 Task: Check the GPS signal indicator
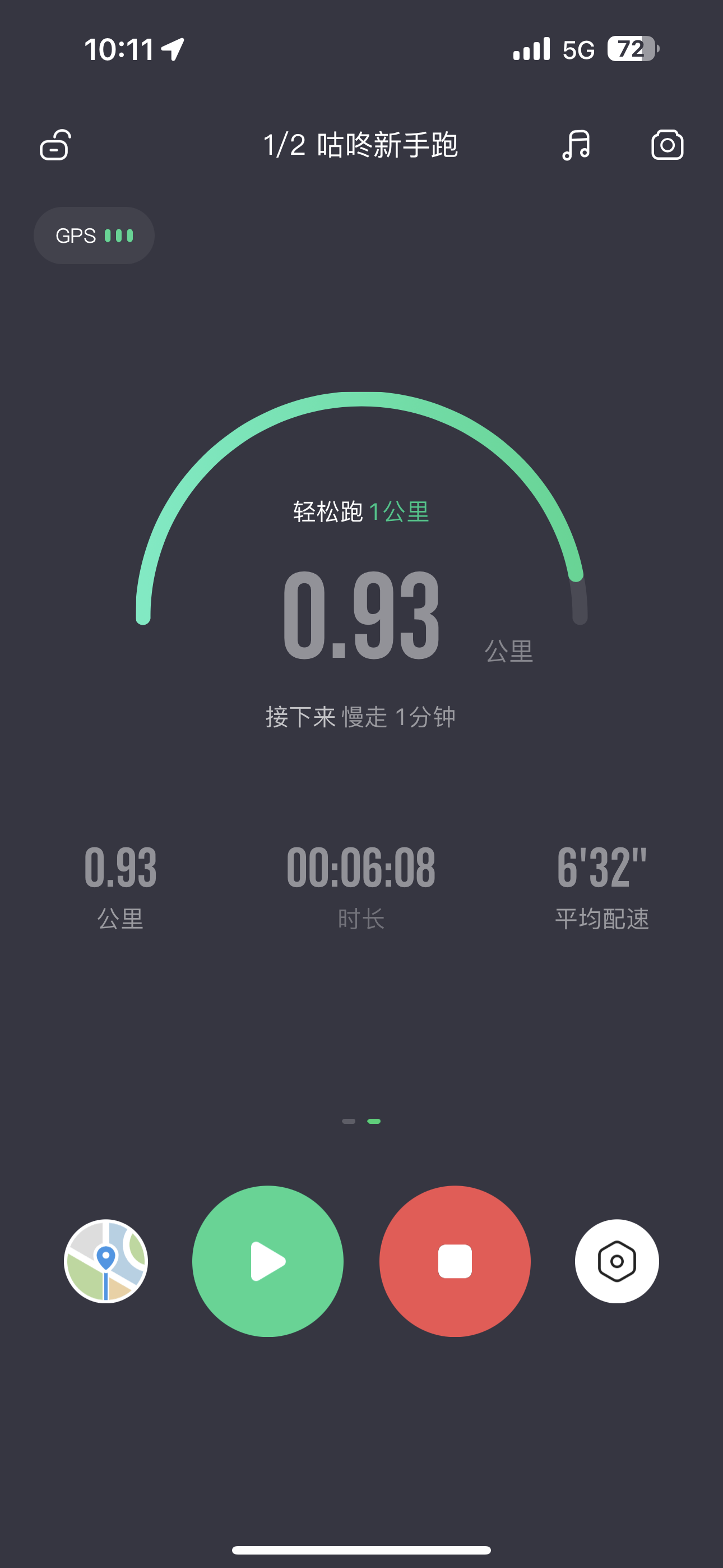coord(94,236)
